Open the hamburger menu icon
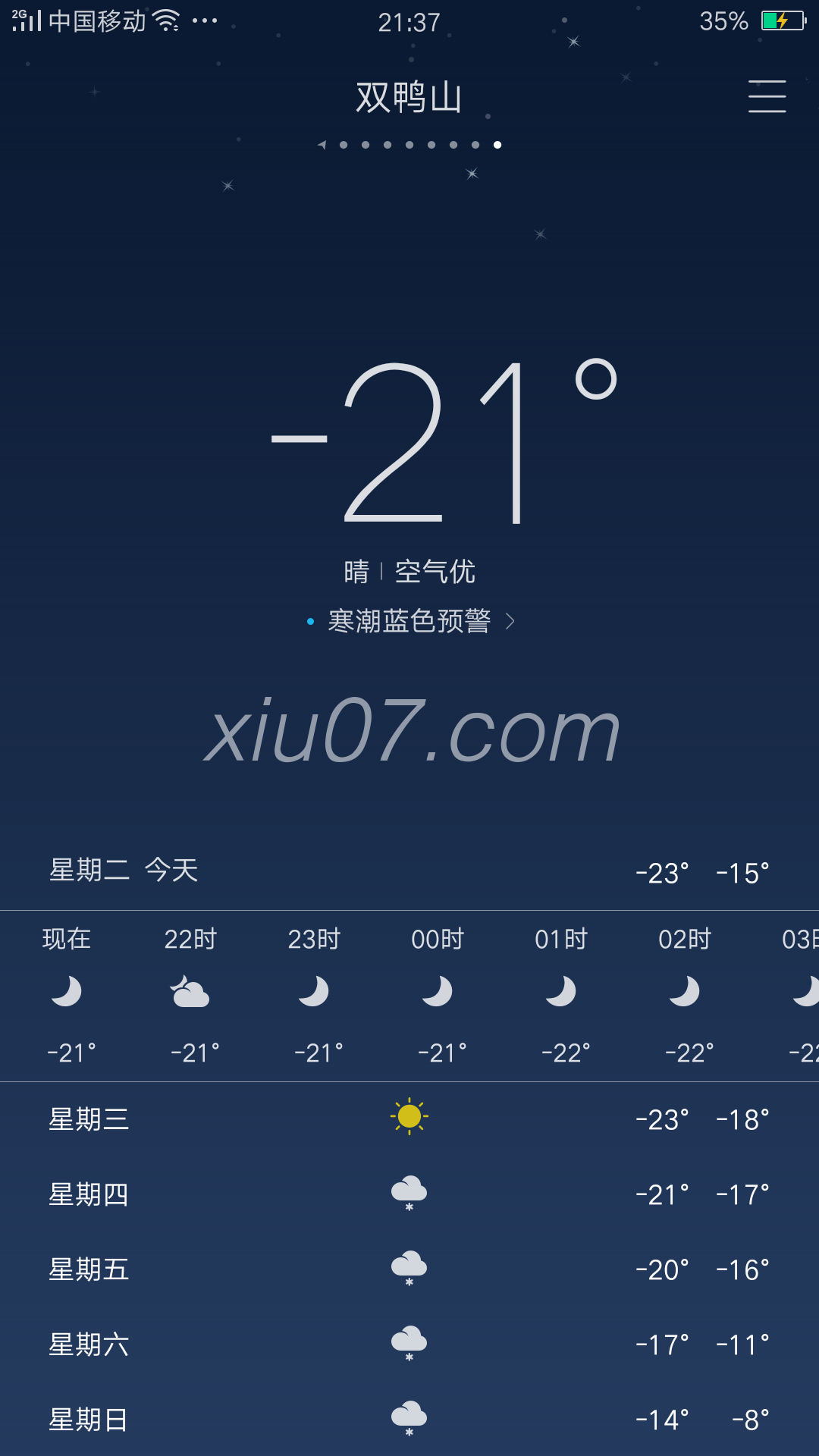Image resolution: width=819 pixels, height=1456 pixels. coord(767,96)
